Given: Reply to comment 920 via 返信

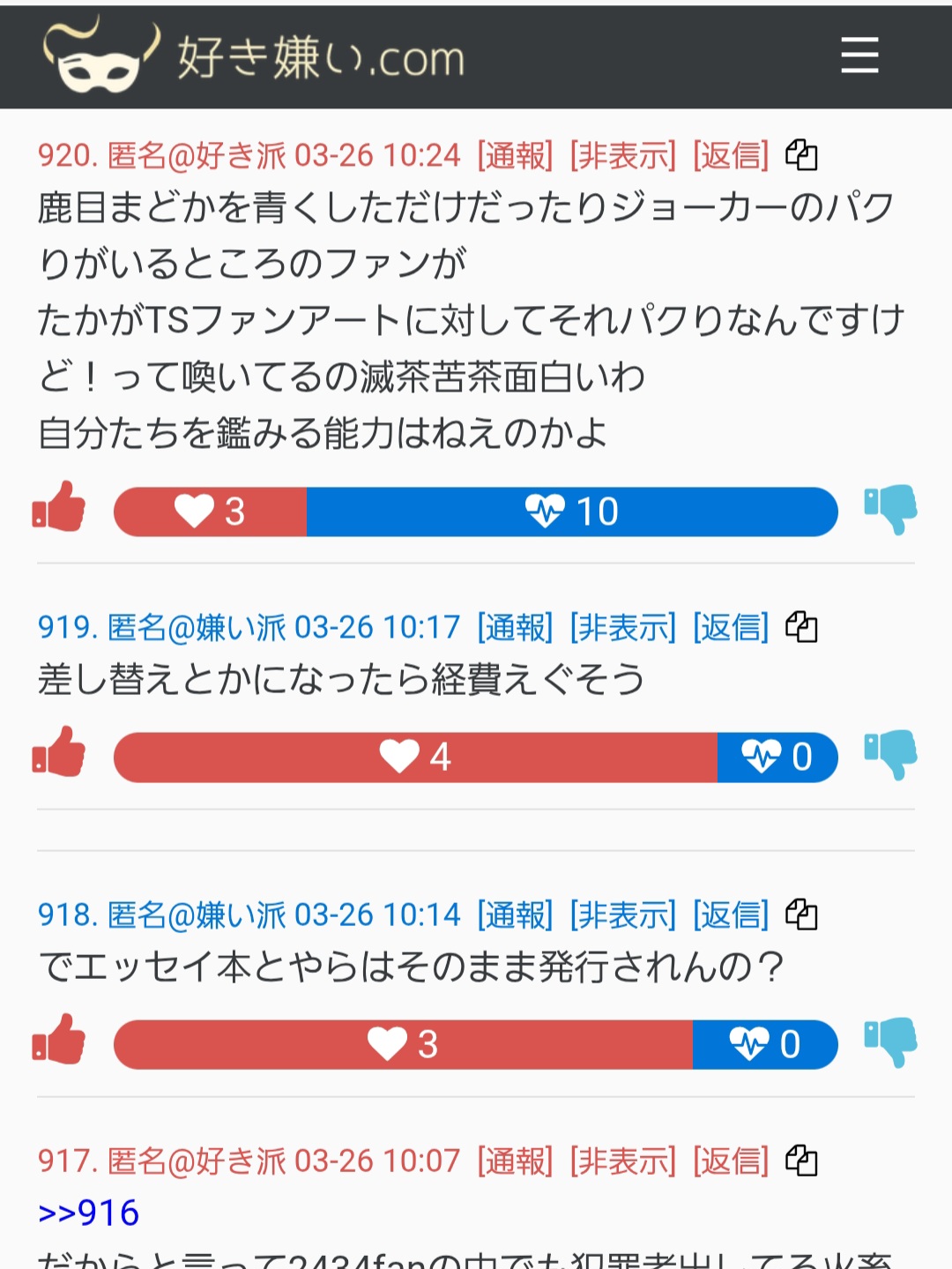Looking at the screenshot, I should point(731,156).
